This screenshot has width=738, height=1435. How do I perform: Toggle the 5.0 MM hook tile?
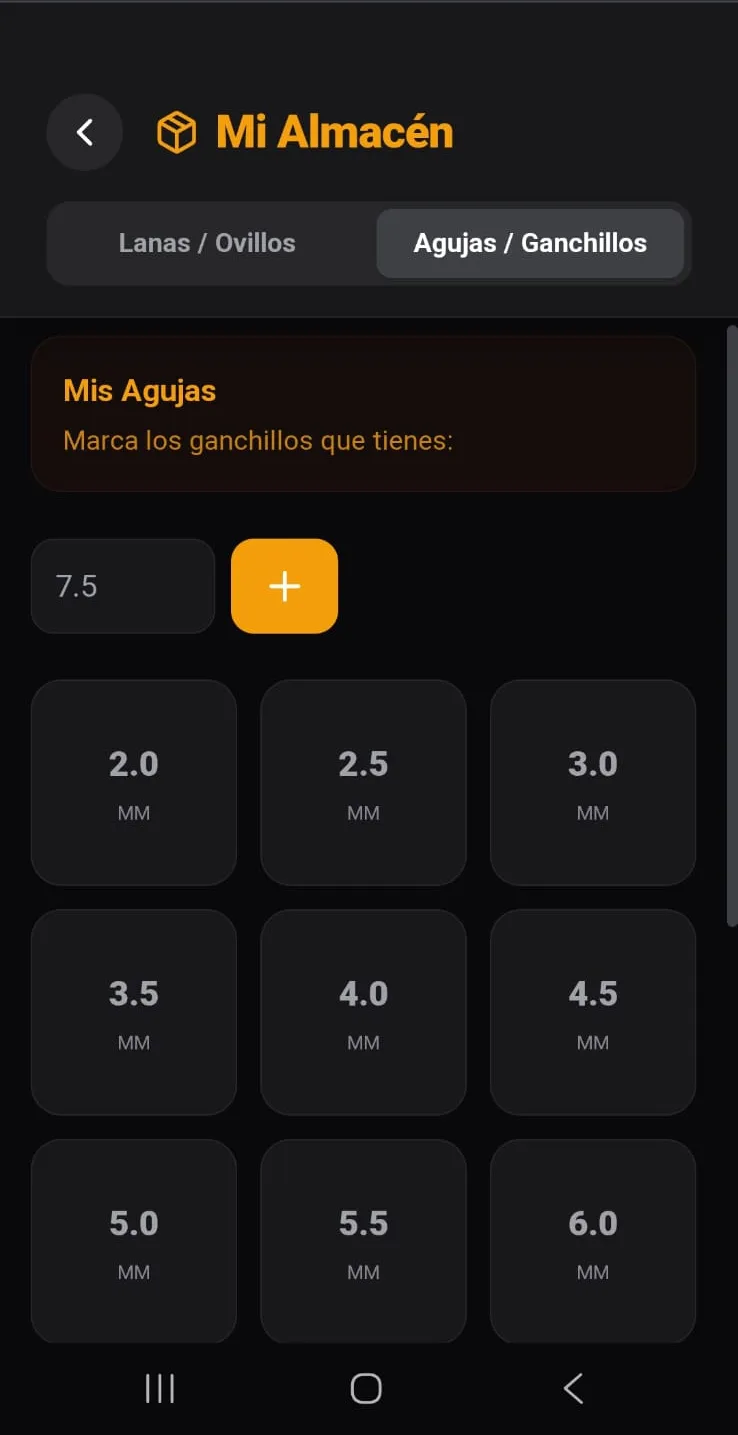tap(134, 1240)
